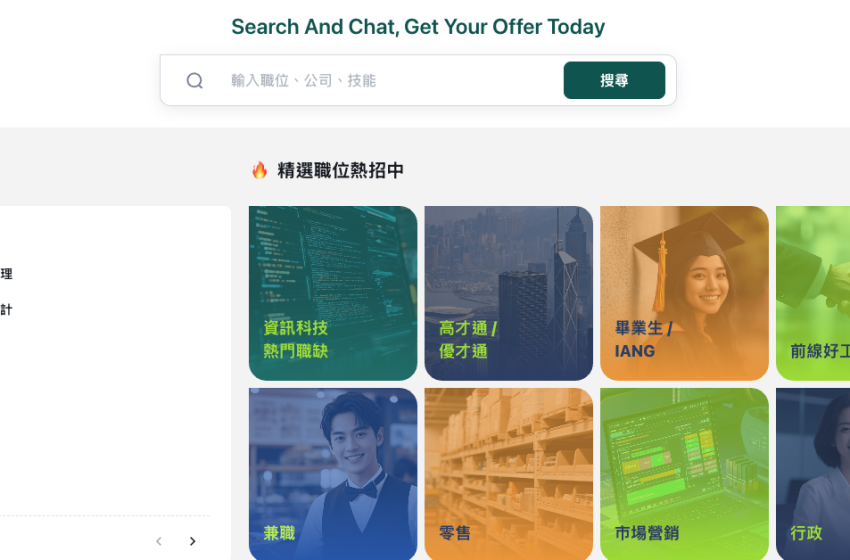
Task: Open the 零售 retail jobs card
Action: pos(508,474)
